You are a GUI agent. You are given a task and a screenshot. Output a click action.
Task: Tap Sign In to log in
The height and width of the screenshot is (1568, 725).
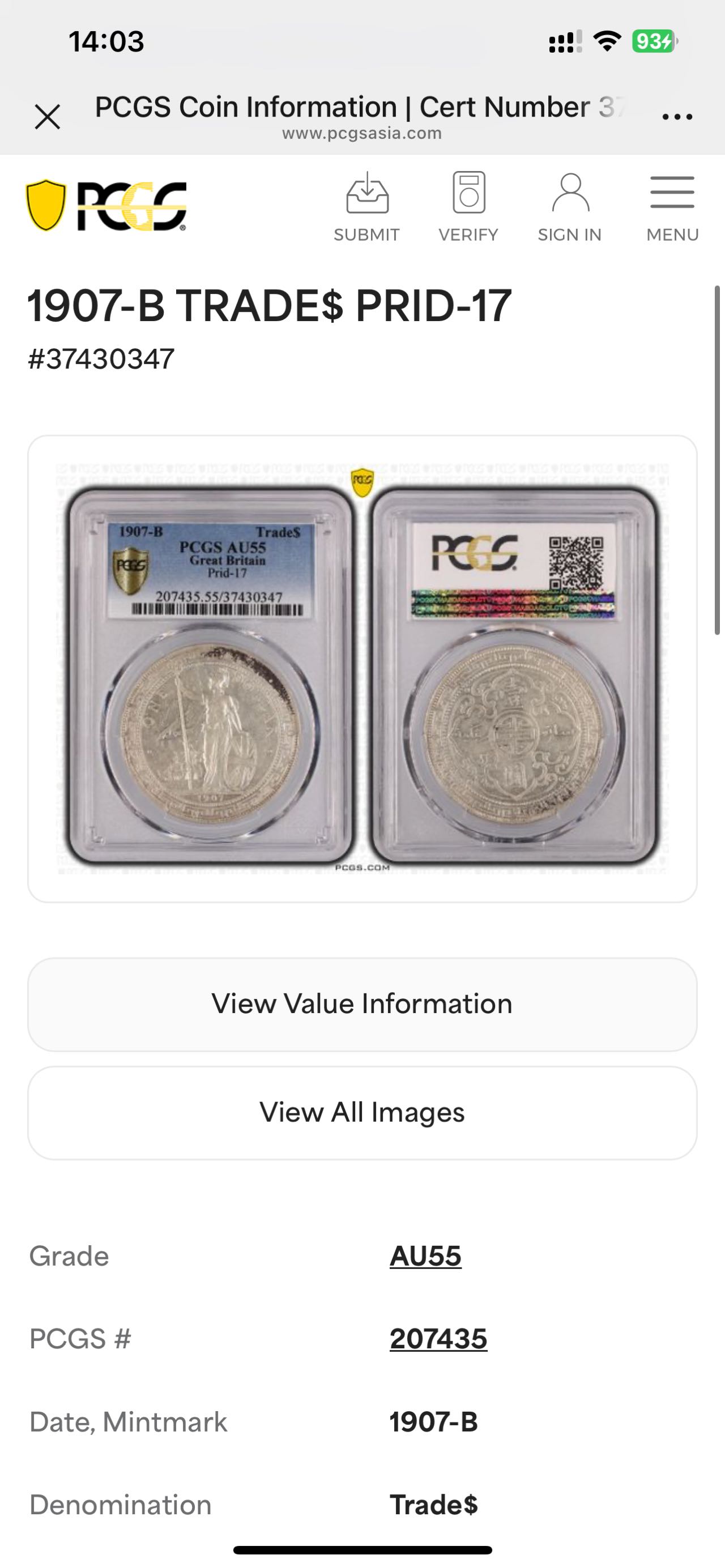pos(570,208)
